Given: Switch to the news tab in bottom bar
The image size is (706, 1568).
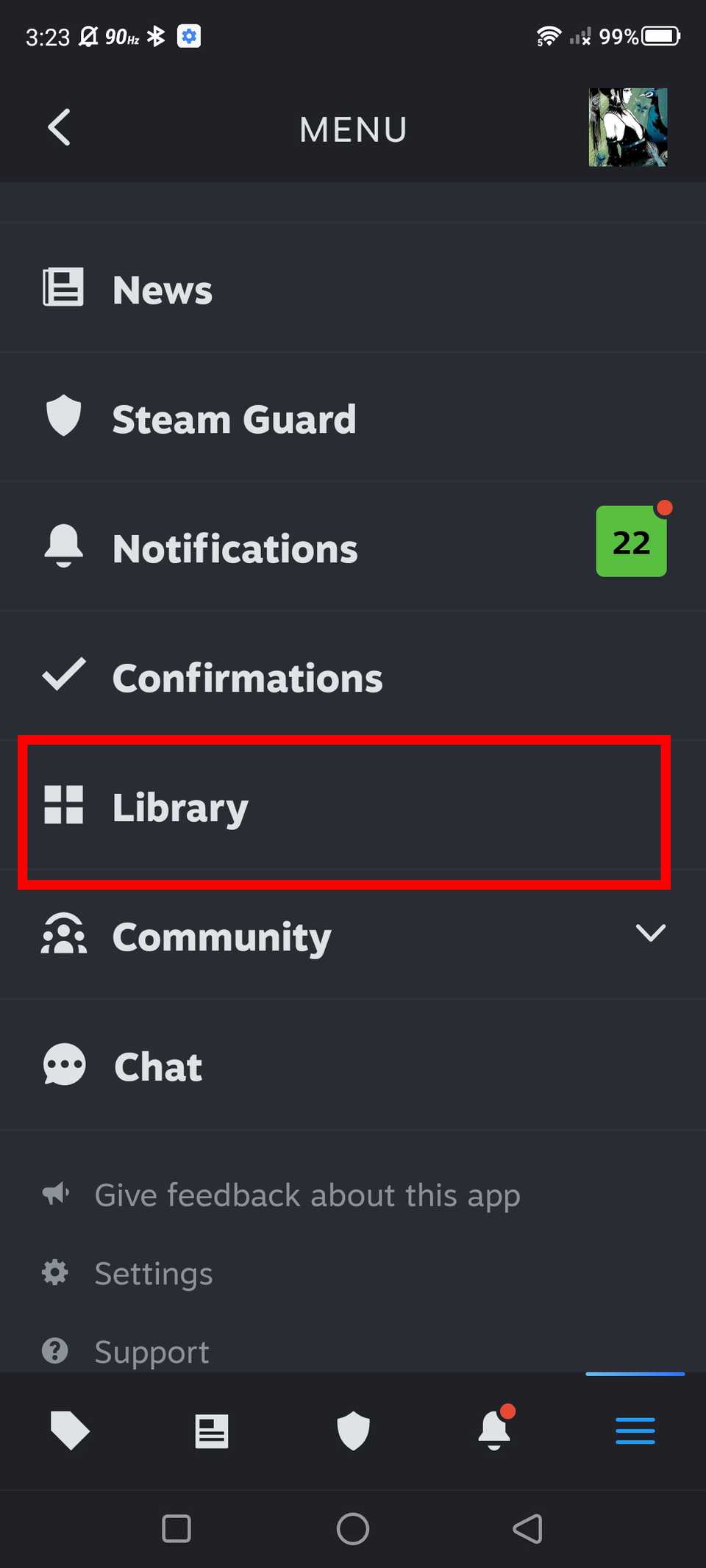Looking at the screenshot, I should coord(212,1431).
